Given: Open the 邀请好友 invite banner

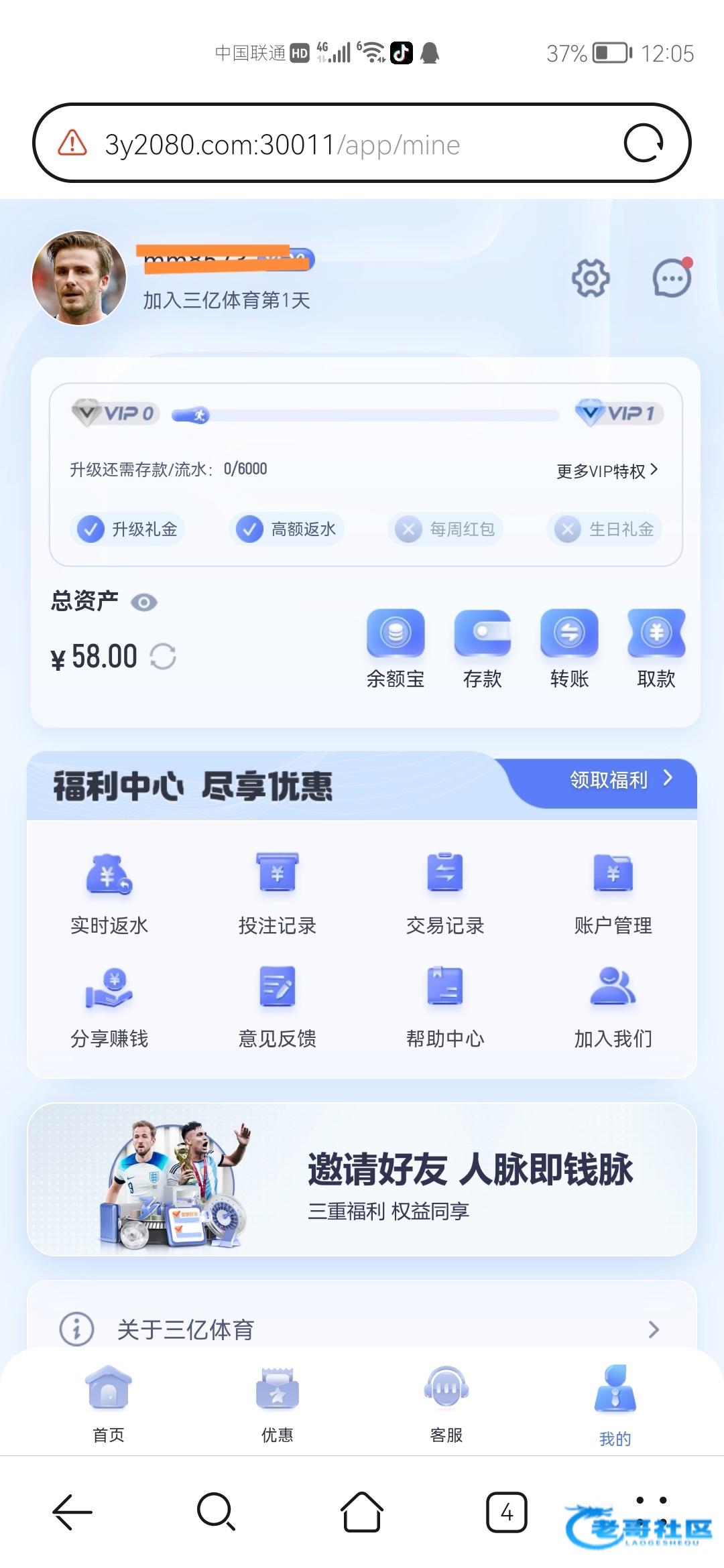Looking at the screenshot, I should coord(362,1179).
